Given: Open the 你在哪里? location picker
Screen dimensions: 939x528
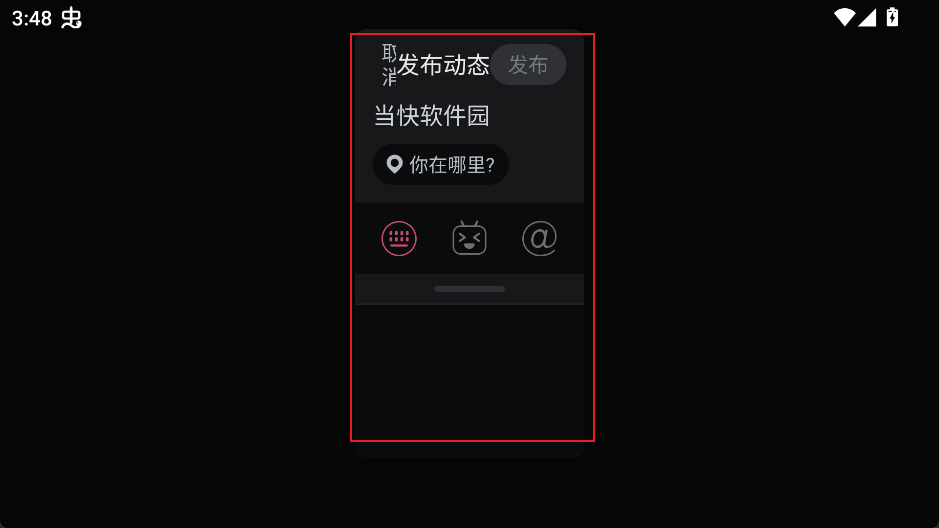Looking at the screenshot, I should point(441,165).
